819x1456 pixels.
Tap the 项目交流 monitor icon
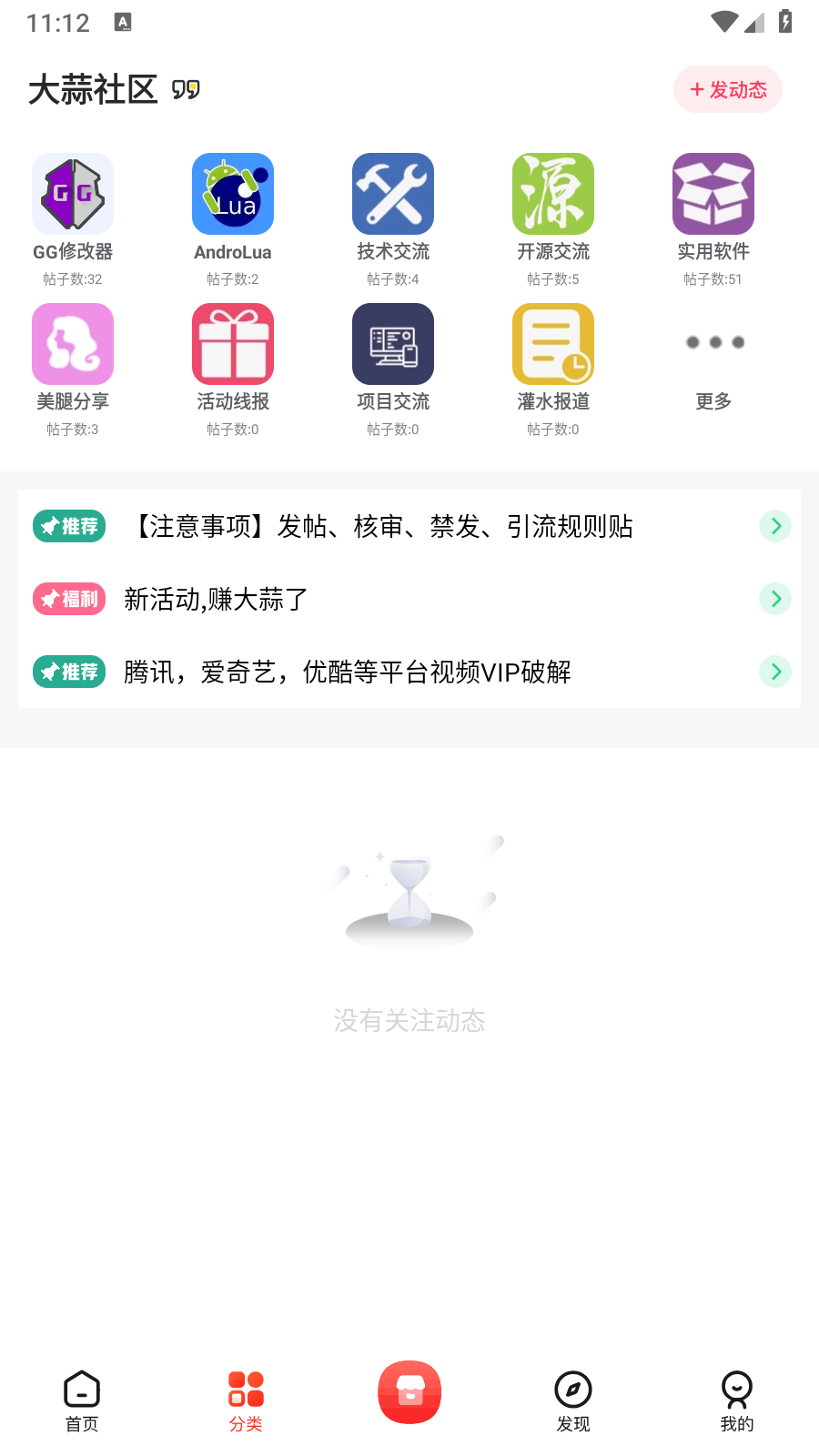(393, 344)
